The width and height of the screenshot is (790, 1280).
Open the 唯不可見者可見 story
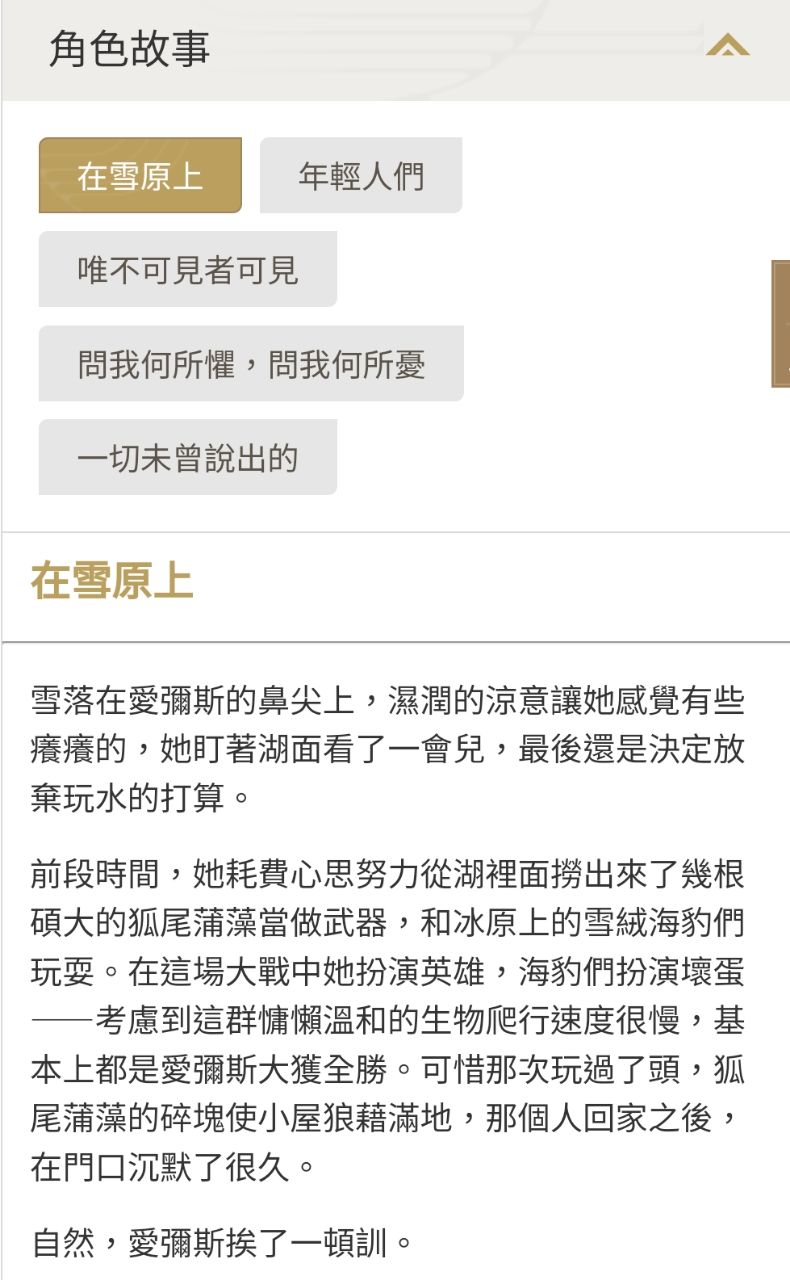pos(188,270)
